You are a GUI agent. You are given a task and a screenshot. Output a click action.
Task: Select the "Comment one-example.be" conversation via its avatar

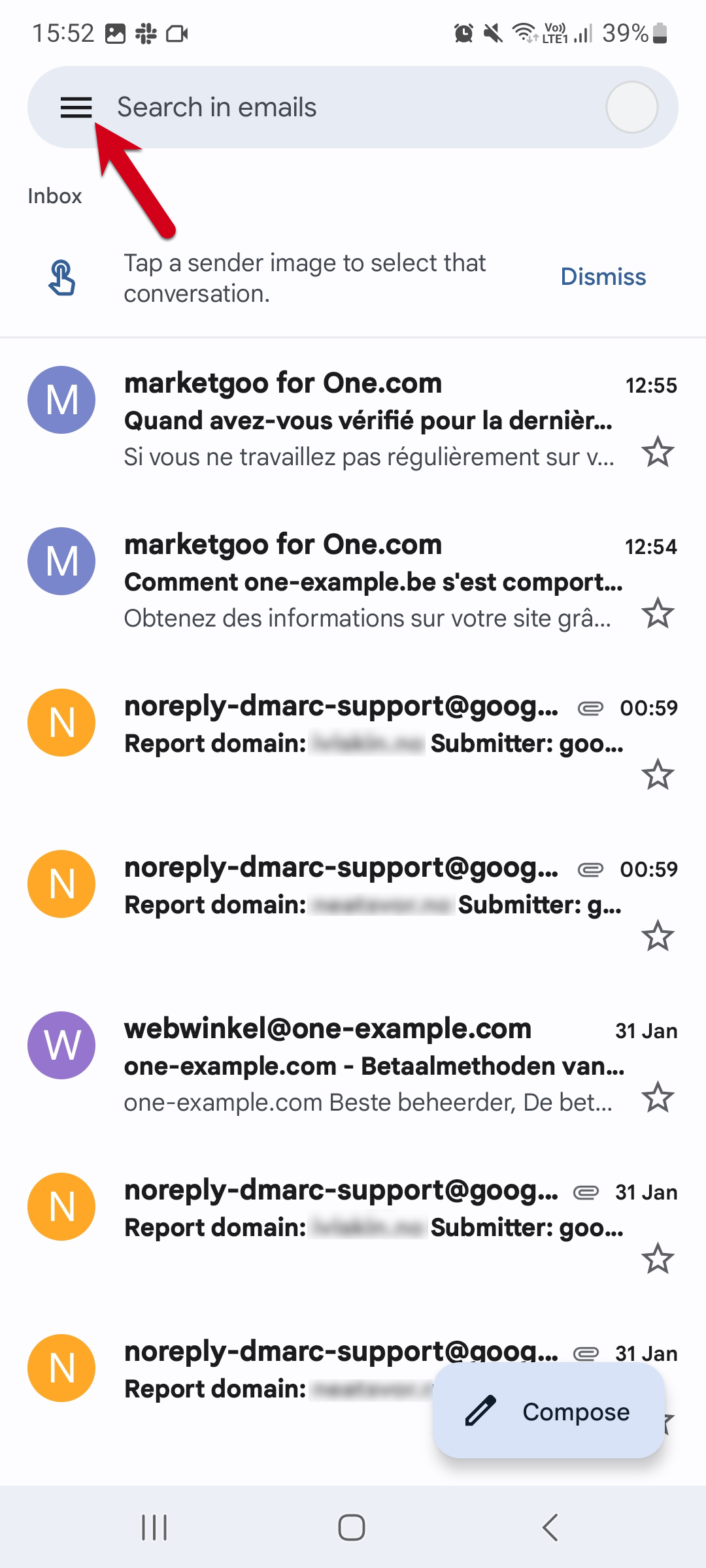(x=61, y=561)
